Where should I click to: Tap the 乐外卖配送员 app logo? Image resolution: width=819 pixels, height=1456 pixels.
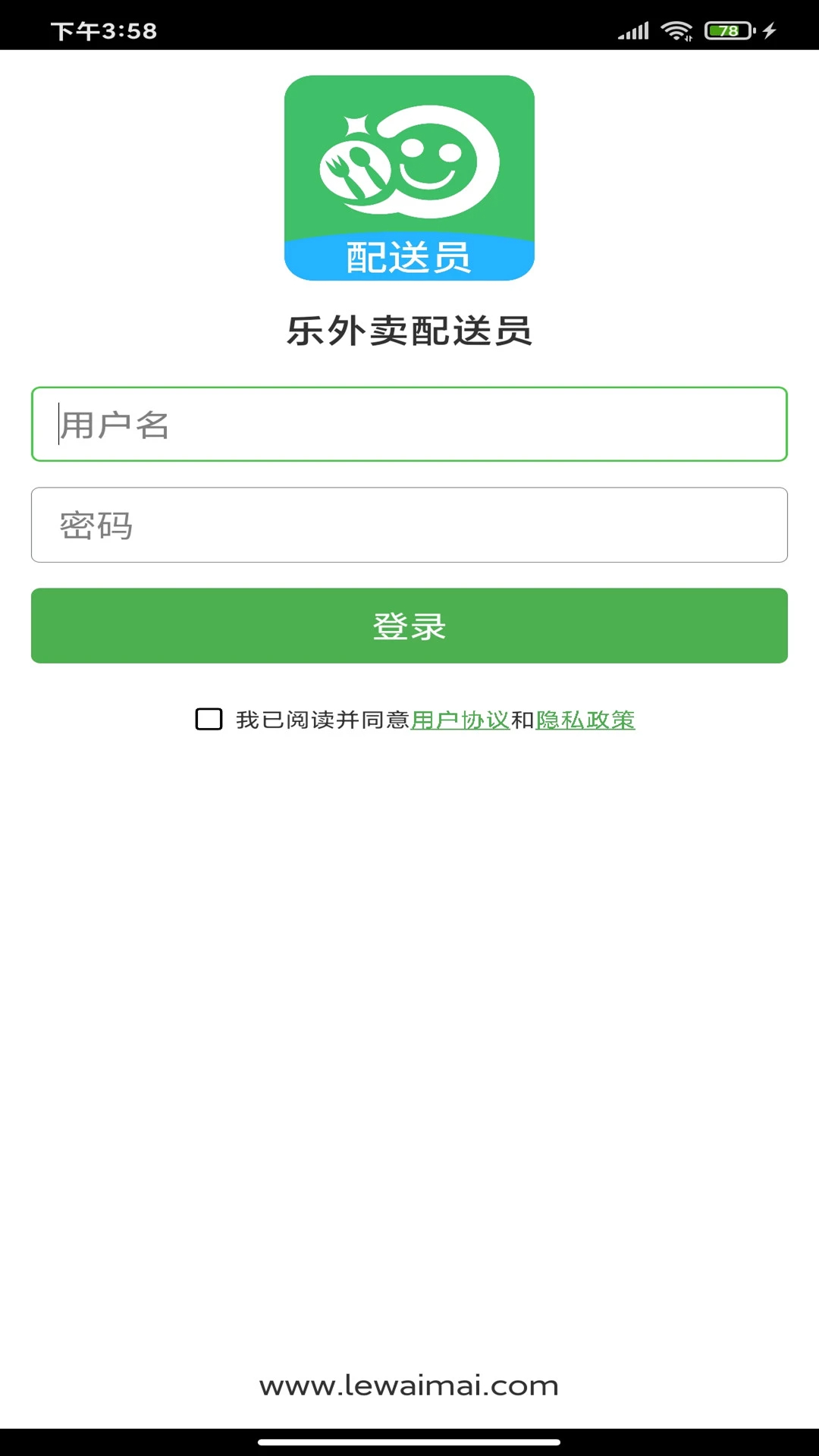tap(409, 176)
